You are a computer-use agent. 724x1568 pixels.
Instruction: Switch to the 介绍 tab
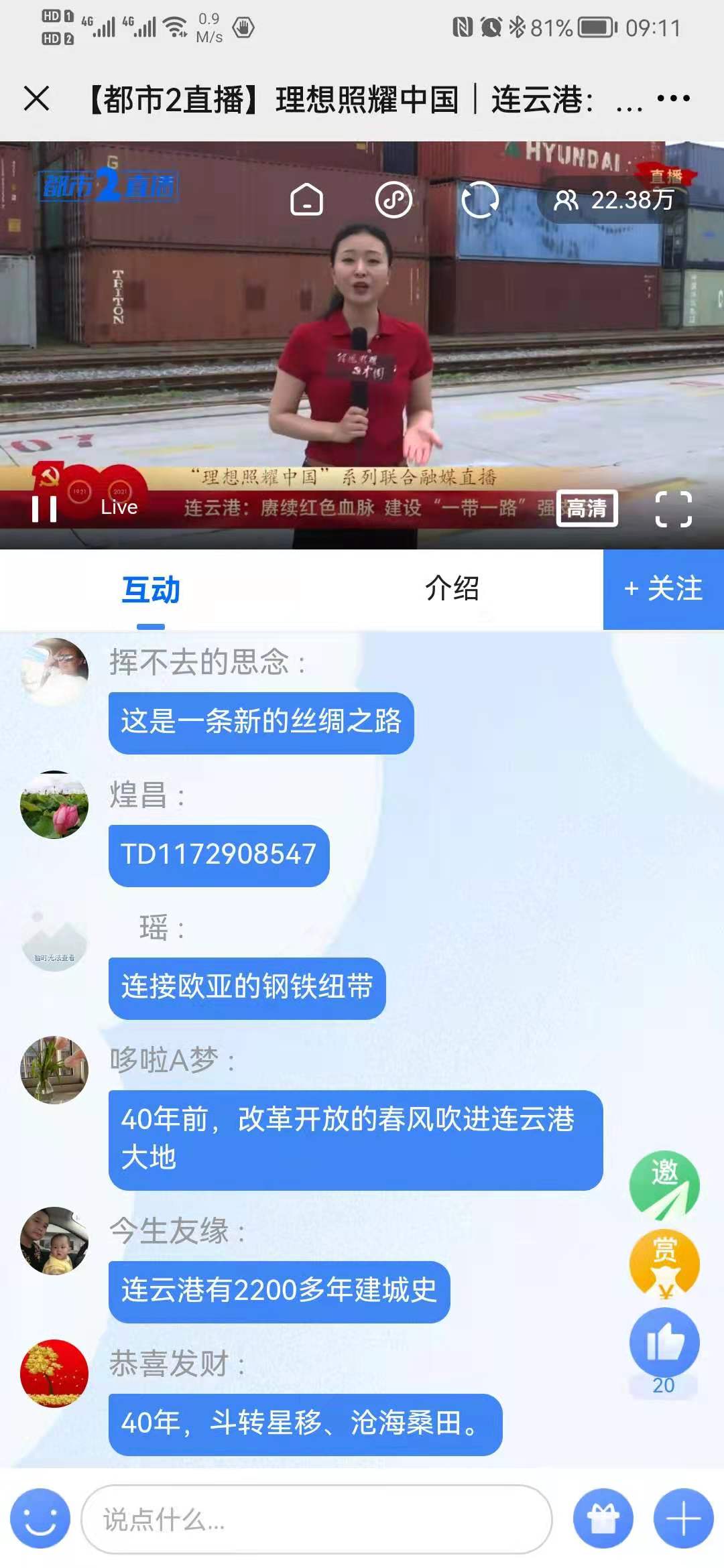pyautogui.click(x=452, y=588)
